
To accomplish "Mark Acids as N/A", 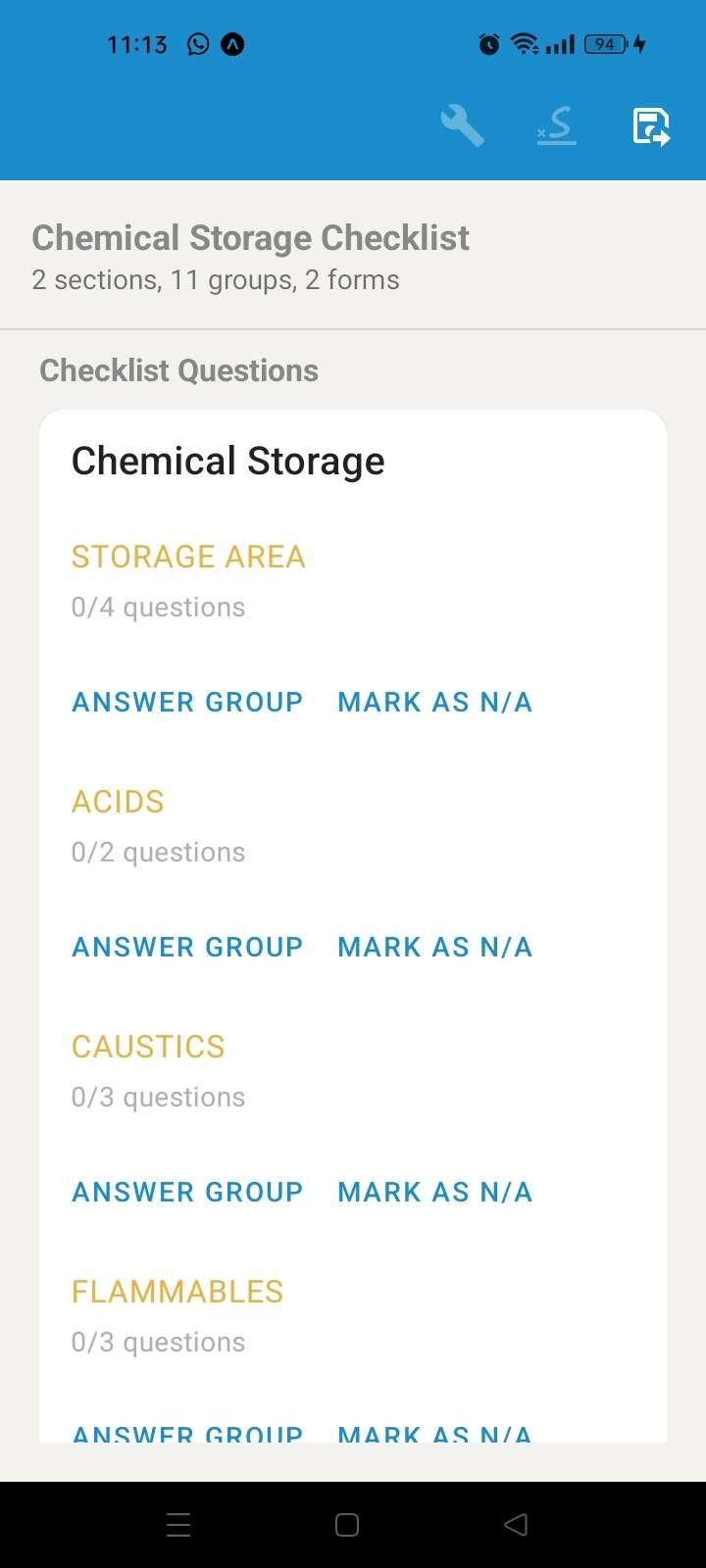I will tap(435, 947).
